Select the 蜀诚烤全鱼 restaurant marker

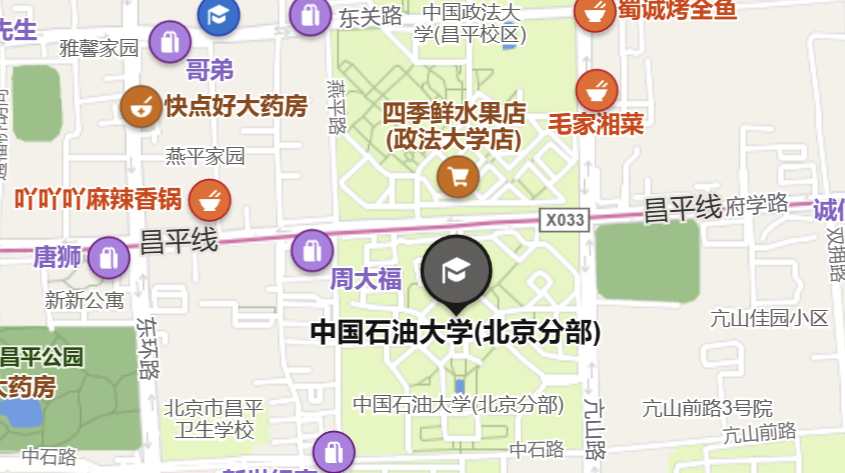click(595, 12)
